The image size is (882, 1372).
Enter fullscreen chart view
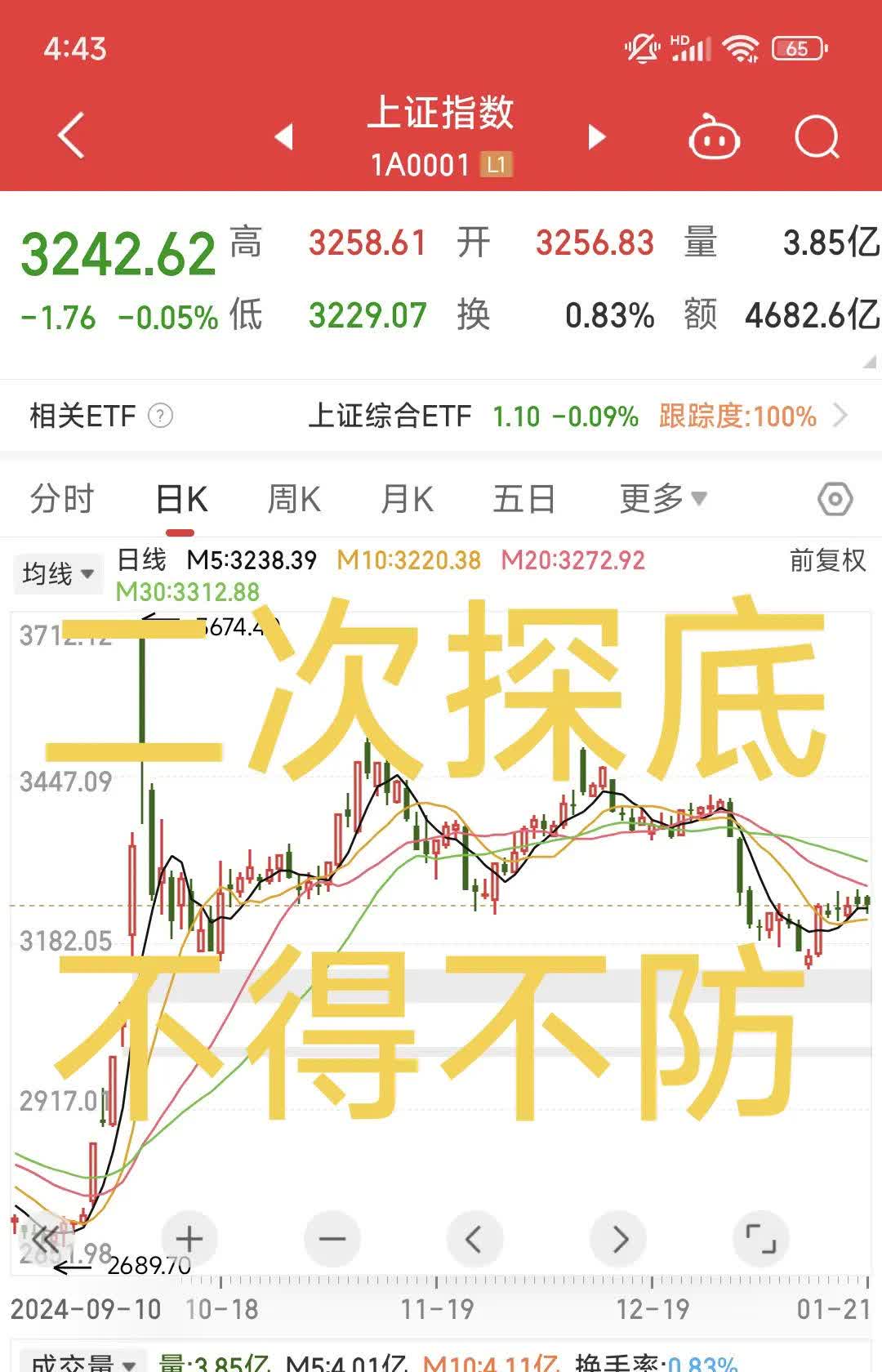click(x=761, y=1239)
